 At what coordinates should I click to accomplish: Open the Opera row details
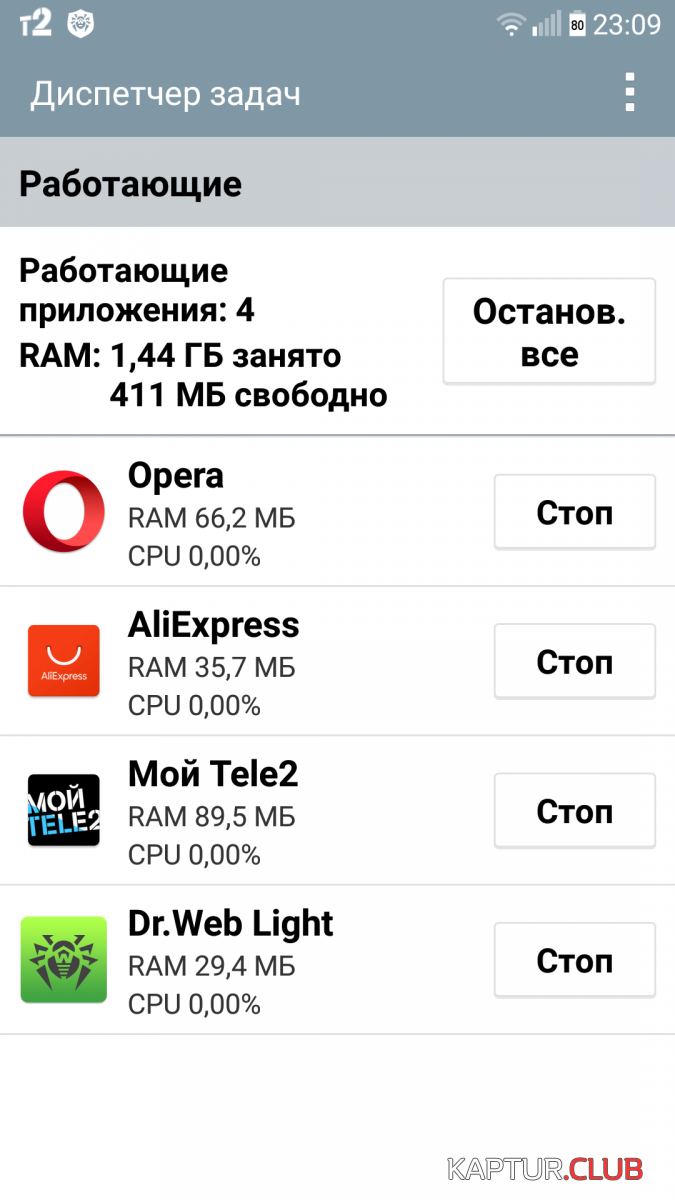[x=337, y=512]
